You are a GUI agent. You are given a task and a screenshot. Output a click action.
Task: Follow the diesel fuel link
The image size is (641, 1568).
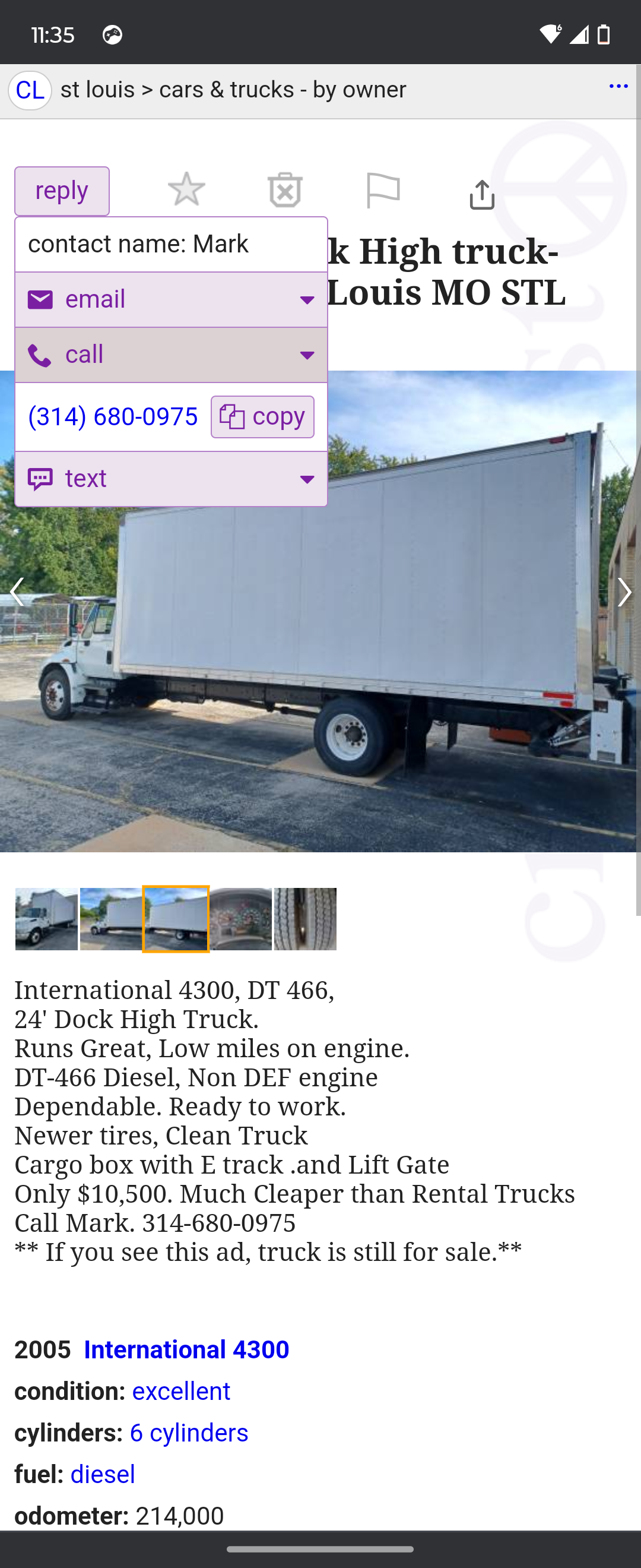pyautogui.click(x=103, y=1474)
